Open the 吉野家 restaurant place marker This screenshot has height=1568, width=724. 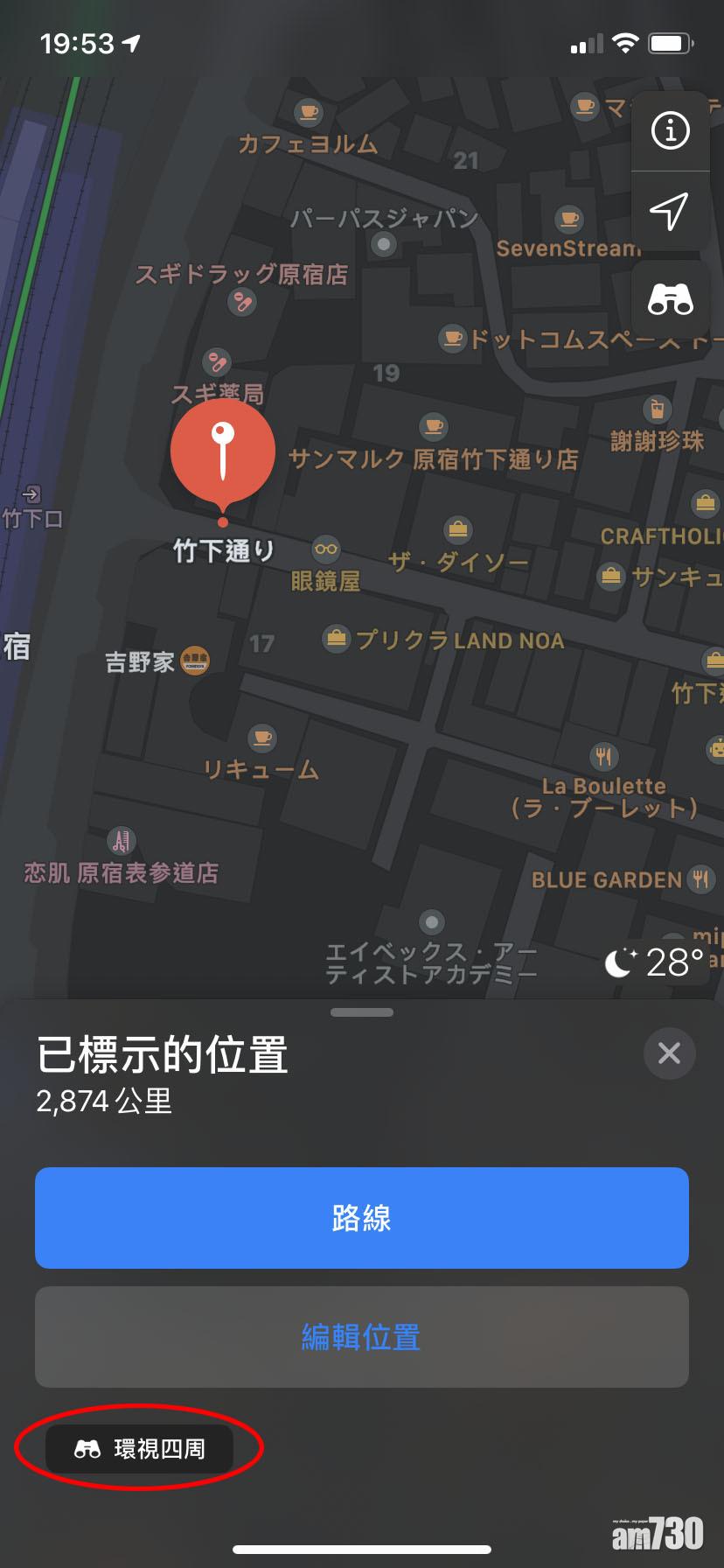194,661
